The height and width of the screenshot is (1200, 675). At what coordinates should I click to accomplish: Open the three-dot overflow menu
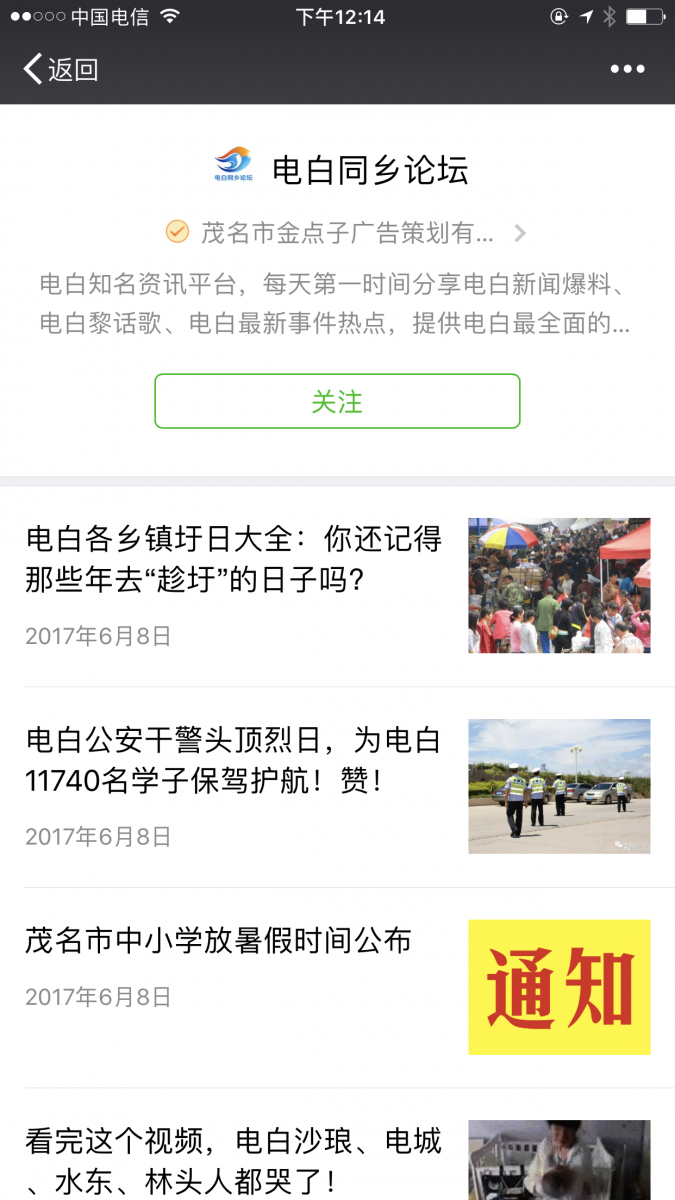(627, 69)
